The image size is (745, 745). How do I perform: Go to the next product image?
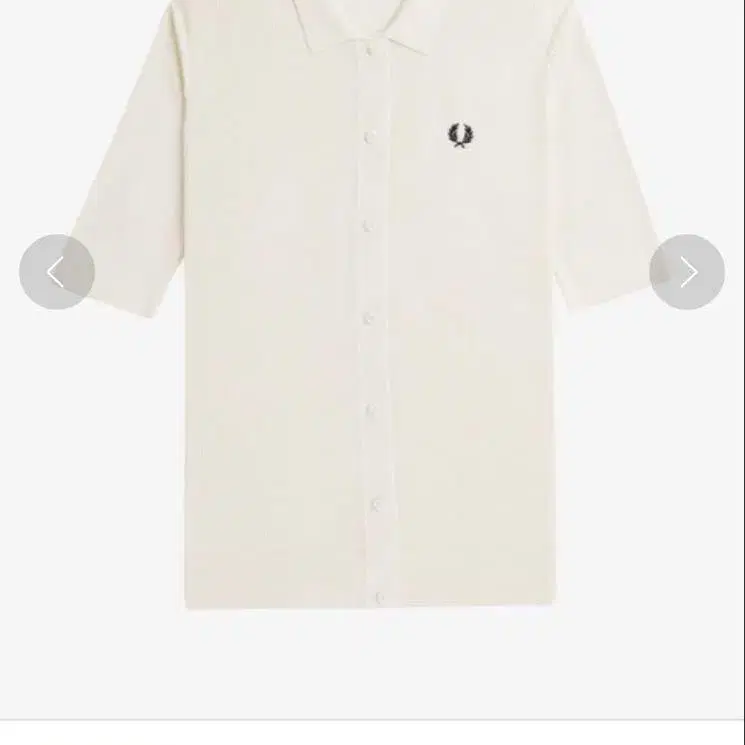tap(687, 272)
